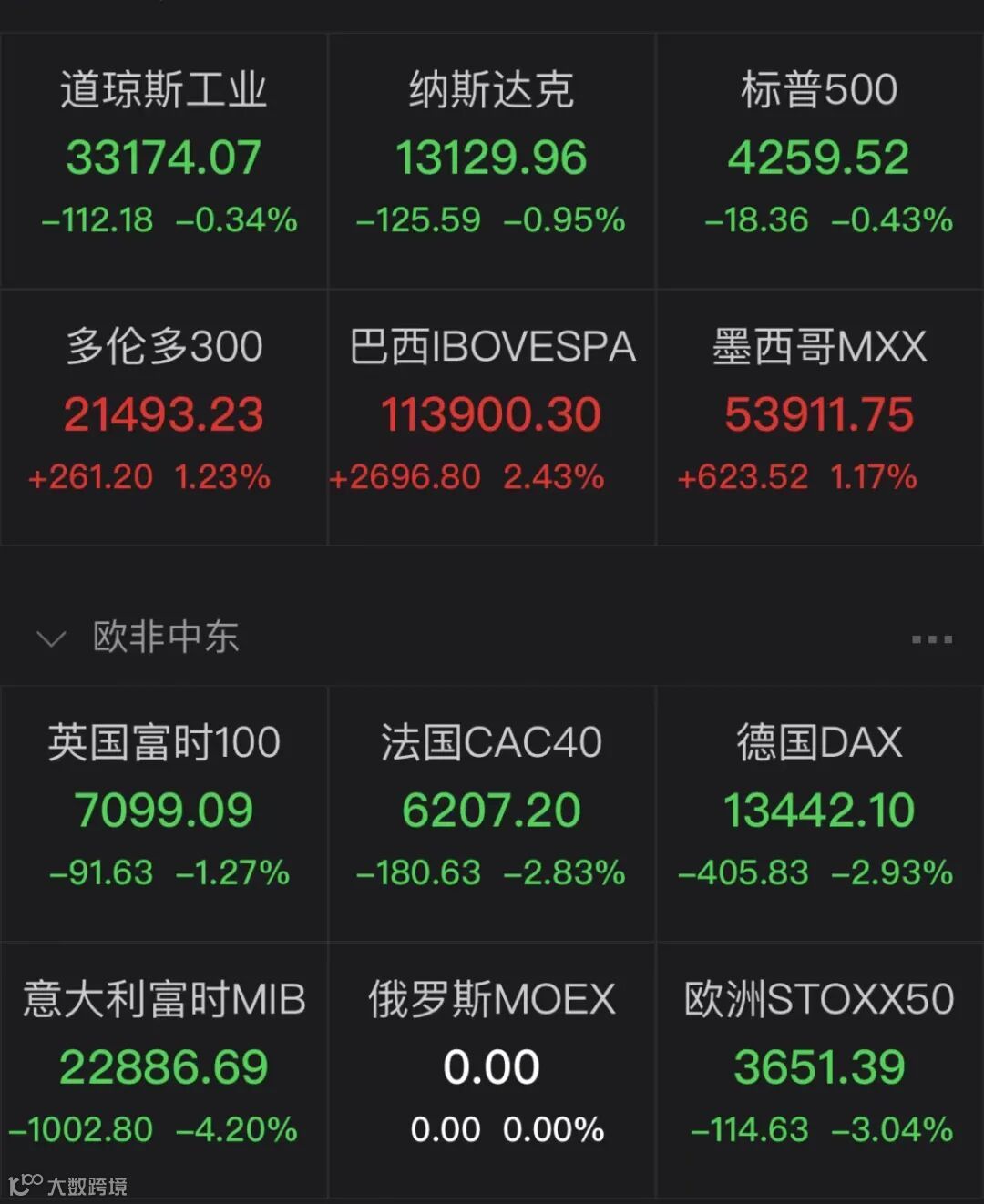View 法国CAC40 index details
The width and height of the screenshot is (984, 1204).
[x=492, y=813]
